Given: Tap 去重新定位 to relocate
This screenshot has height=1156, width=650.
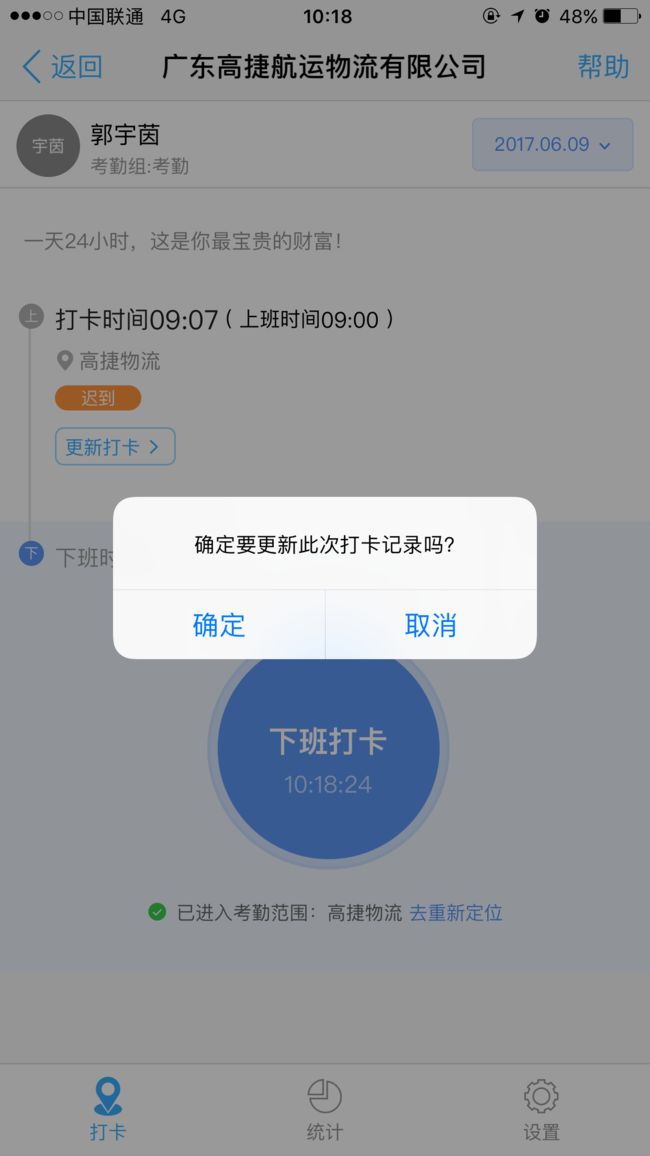Looking at the screenshot, I should 456,913.
